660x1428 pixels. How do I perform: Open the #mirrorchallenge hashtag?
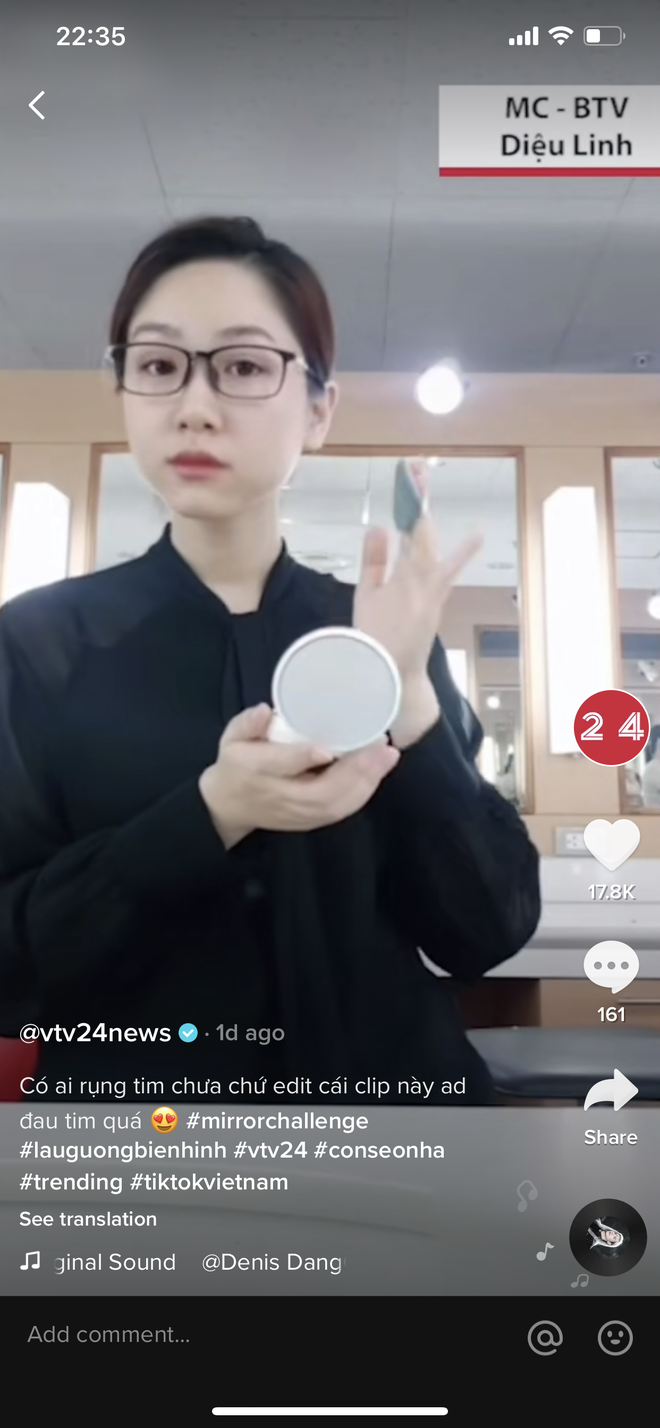point(277,1121)
